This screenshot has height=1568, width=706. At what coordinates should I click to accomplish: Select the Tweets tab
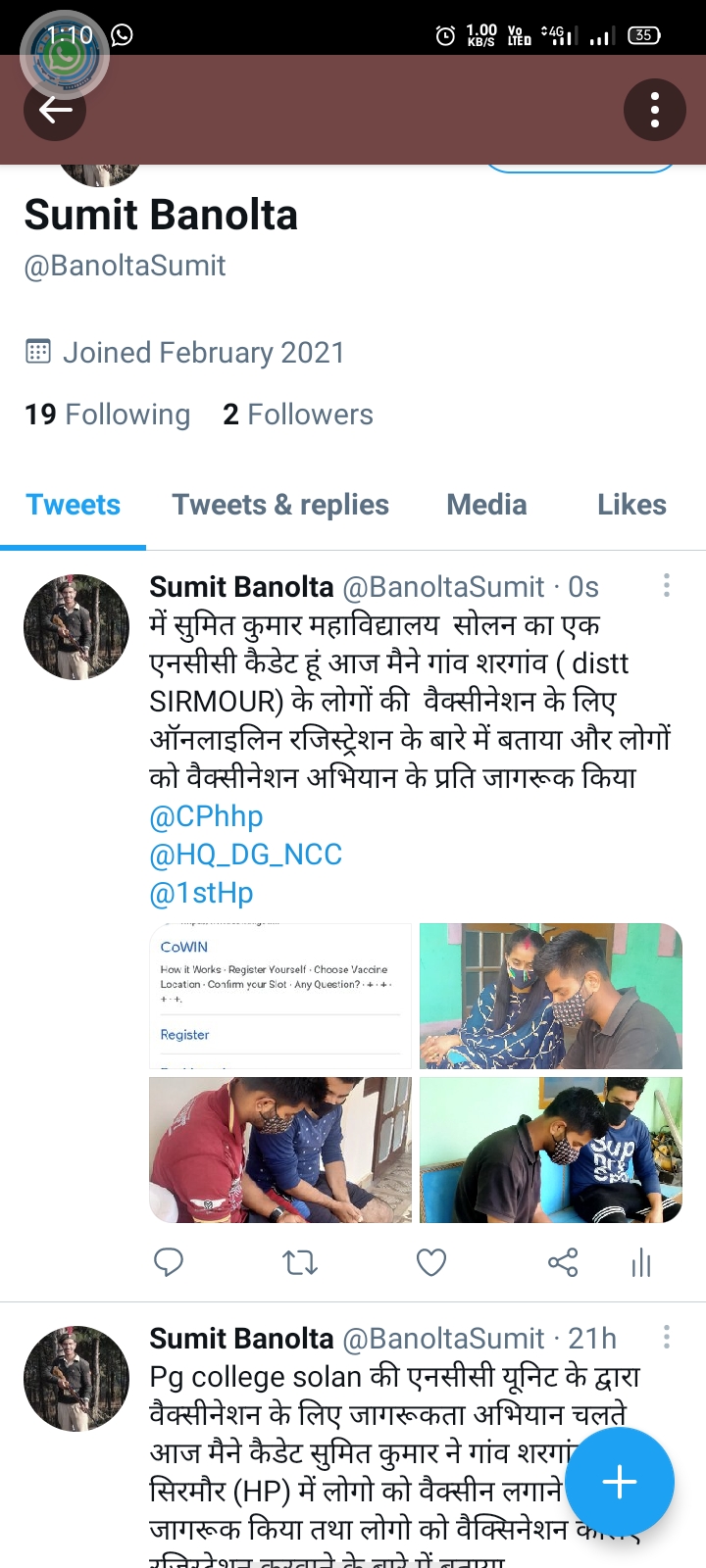click(x=74, y=505)
